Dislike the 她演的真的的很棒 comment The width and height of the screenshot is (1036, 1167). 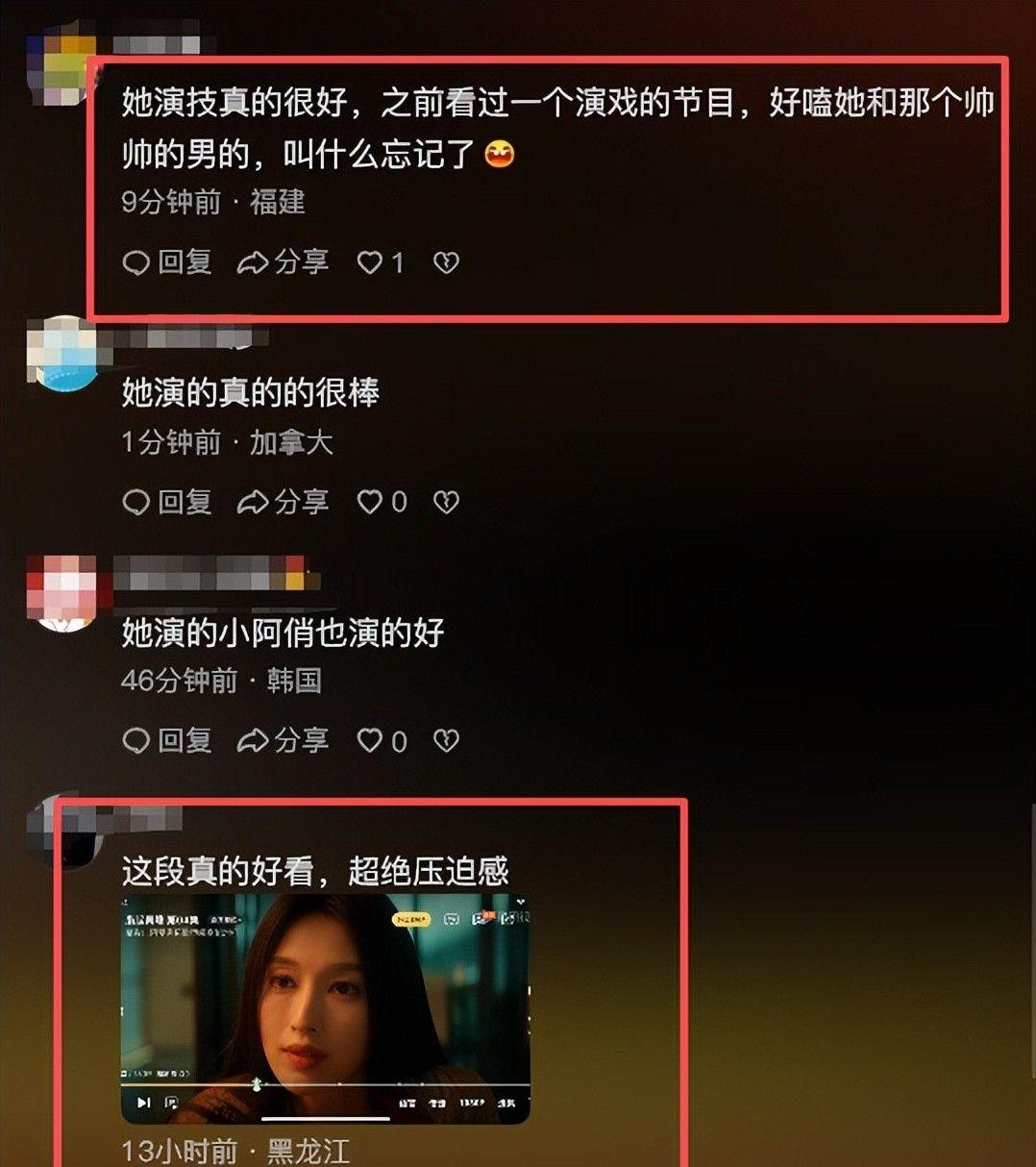[446, 501]
